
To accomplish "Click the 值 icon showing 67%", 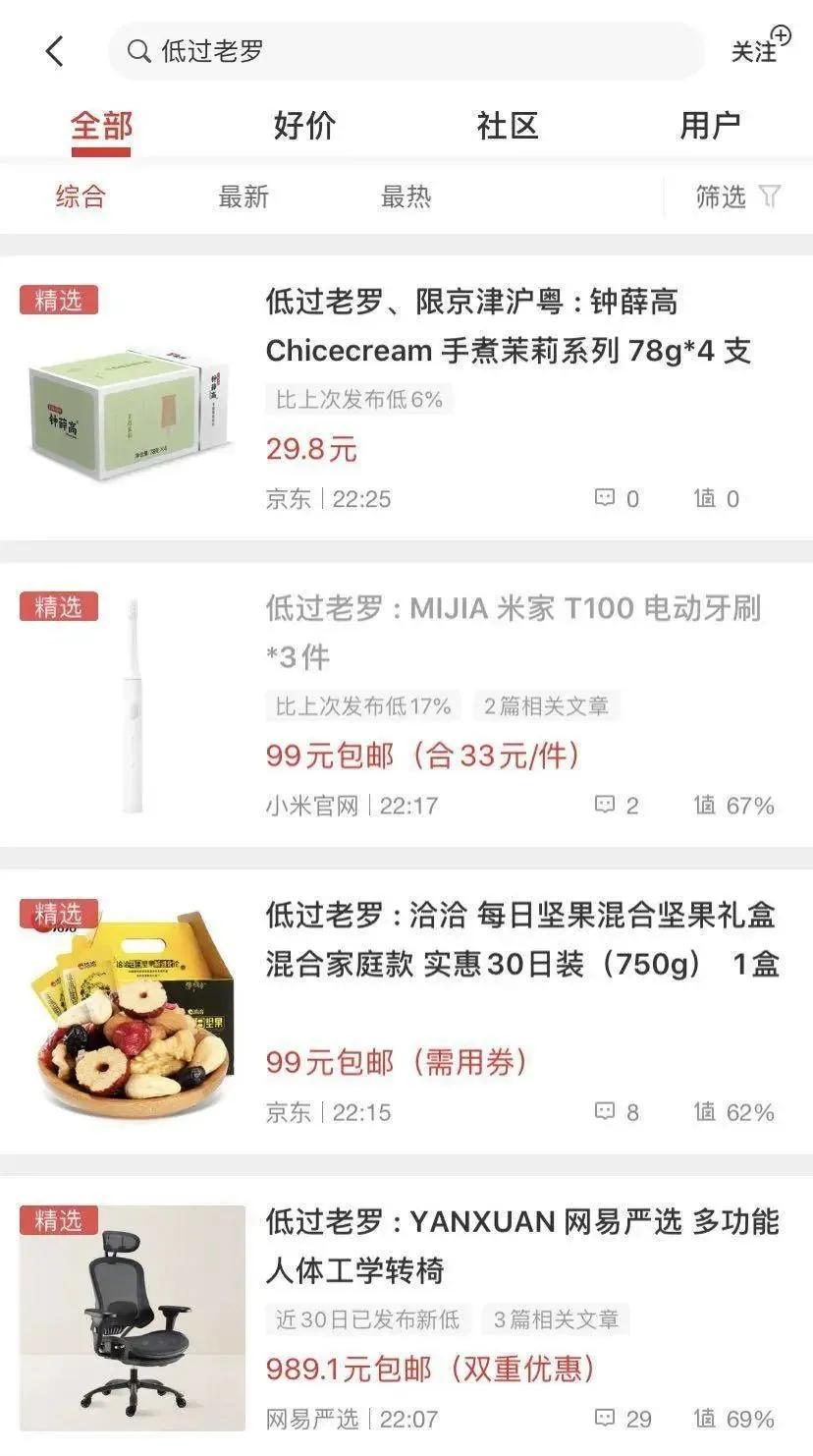I will (x=703, y=806).
